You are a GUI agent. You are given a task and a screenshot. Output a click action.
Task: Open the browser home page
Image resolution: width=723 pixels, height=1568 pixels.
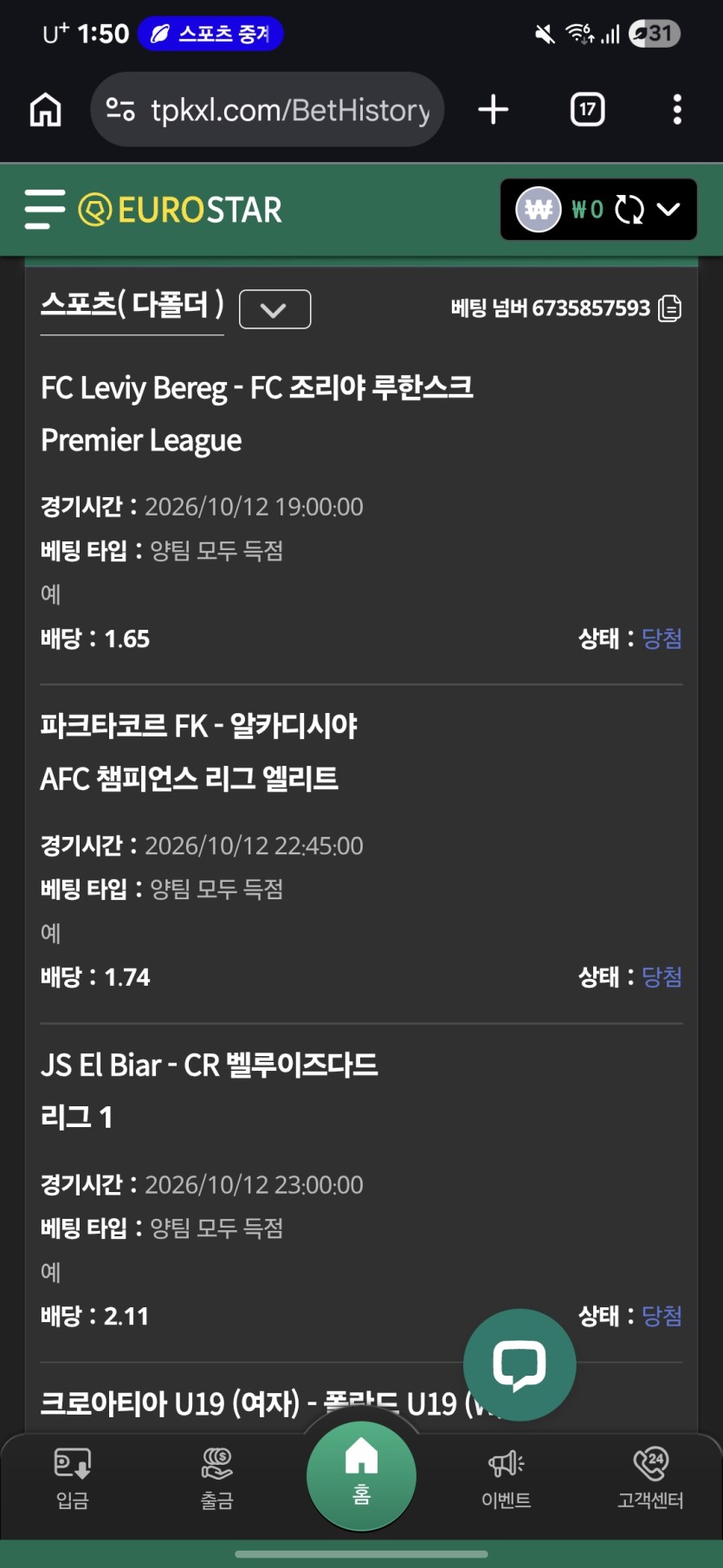(x=46, y=110)
